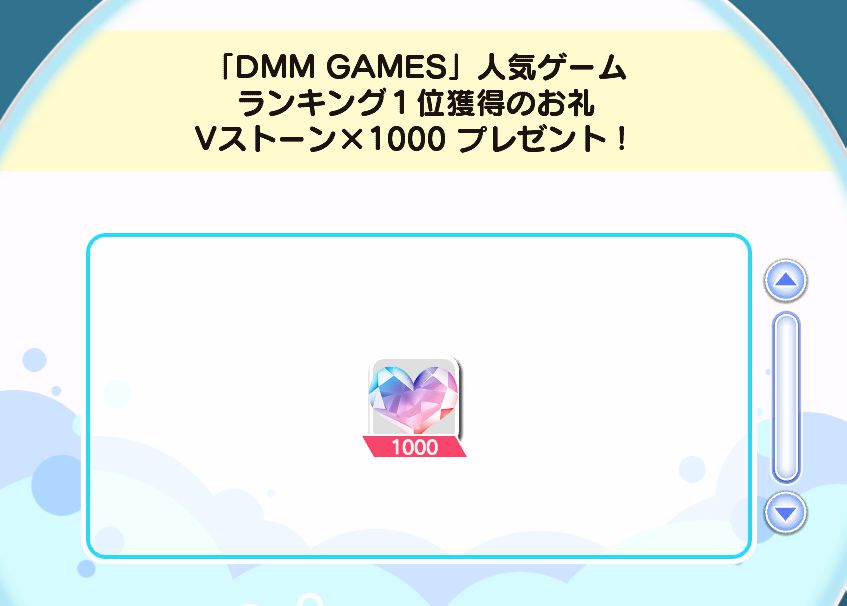
Task: Tap the V Stone 1000 gift icon
Action: (415, 405)
